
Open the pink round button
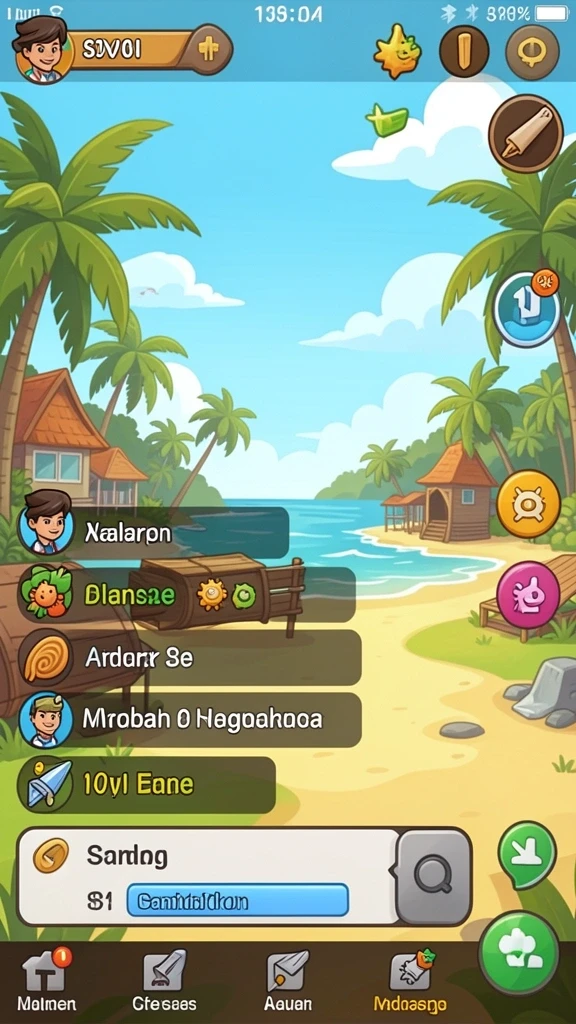point(528,595)
